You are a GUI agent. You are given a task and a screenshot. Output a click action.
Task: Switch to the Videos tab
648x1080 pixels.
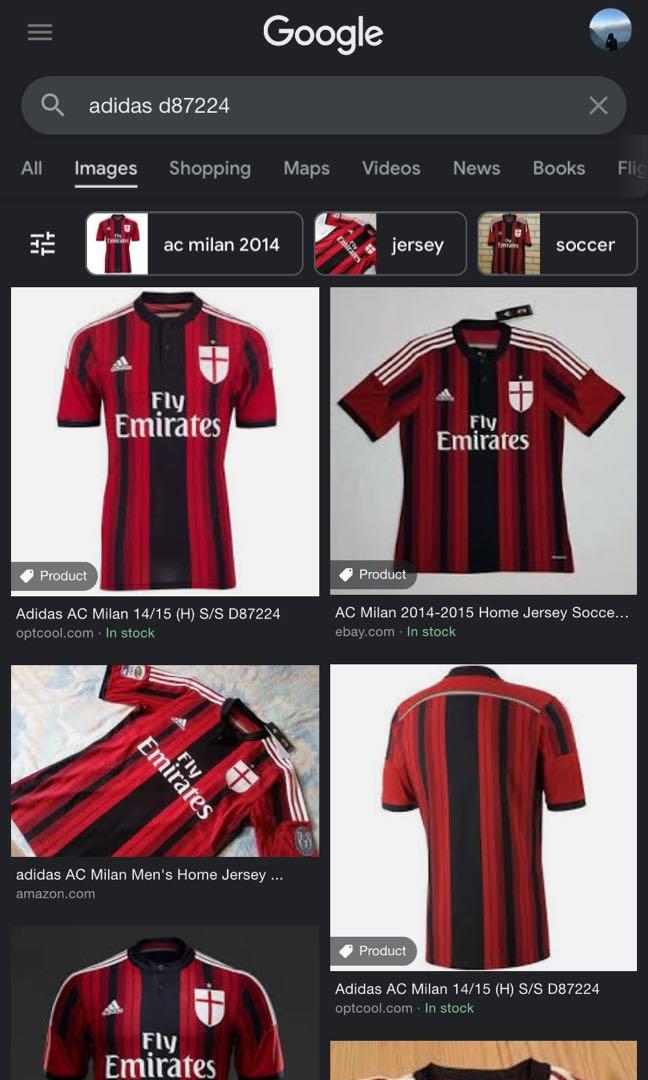click(x=391, y=168)
